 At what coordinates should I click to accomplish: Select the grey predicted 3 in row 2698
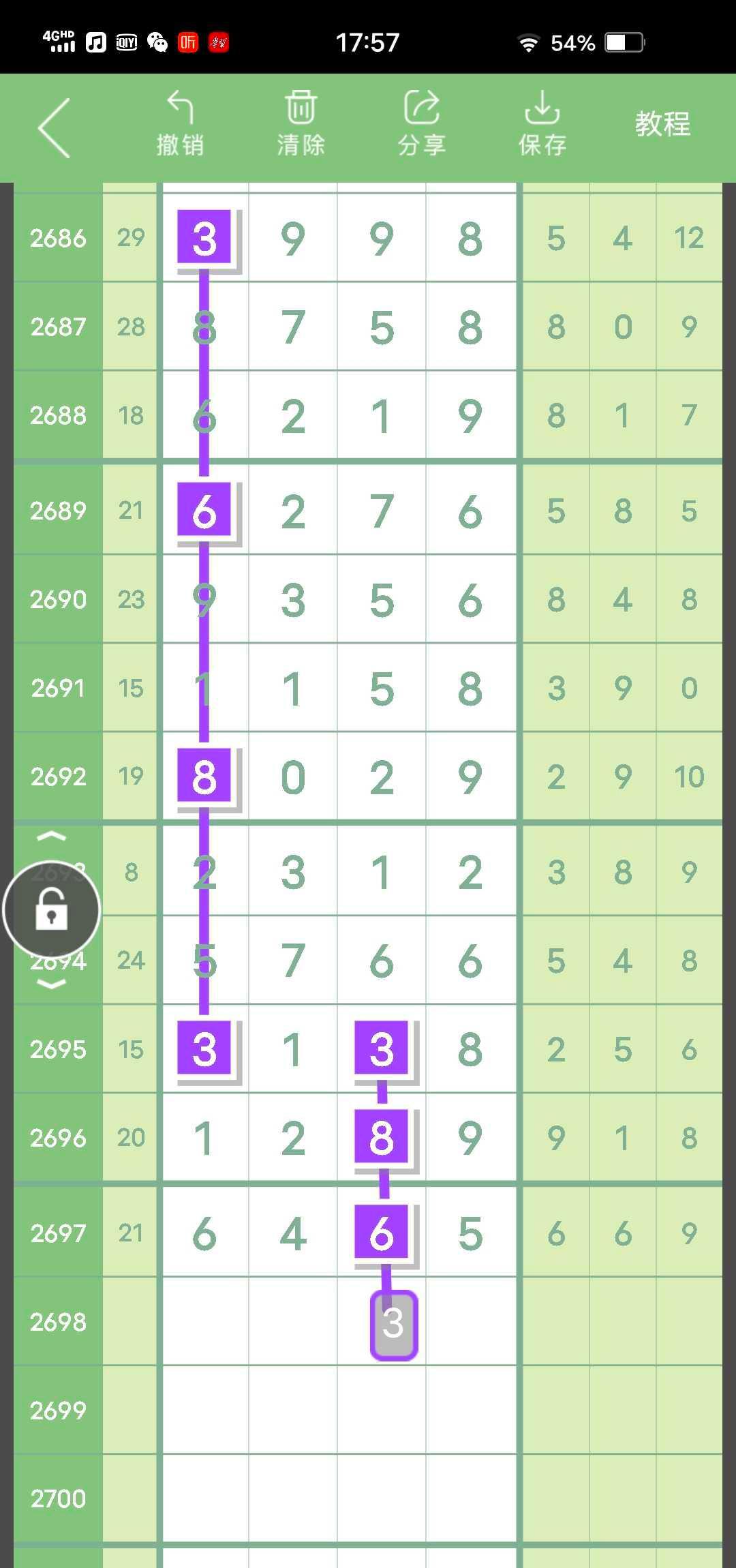(x=393, y=1325)
